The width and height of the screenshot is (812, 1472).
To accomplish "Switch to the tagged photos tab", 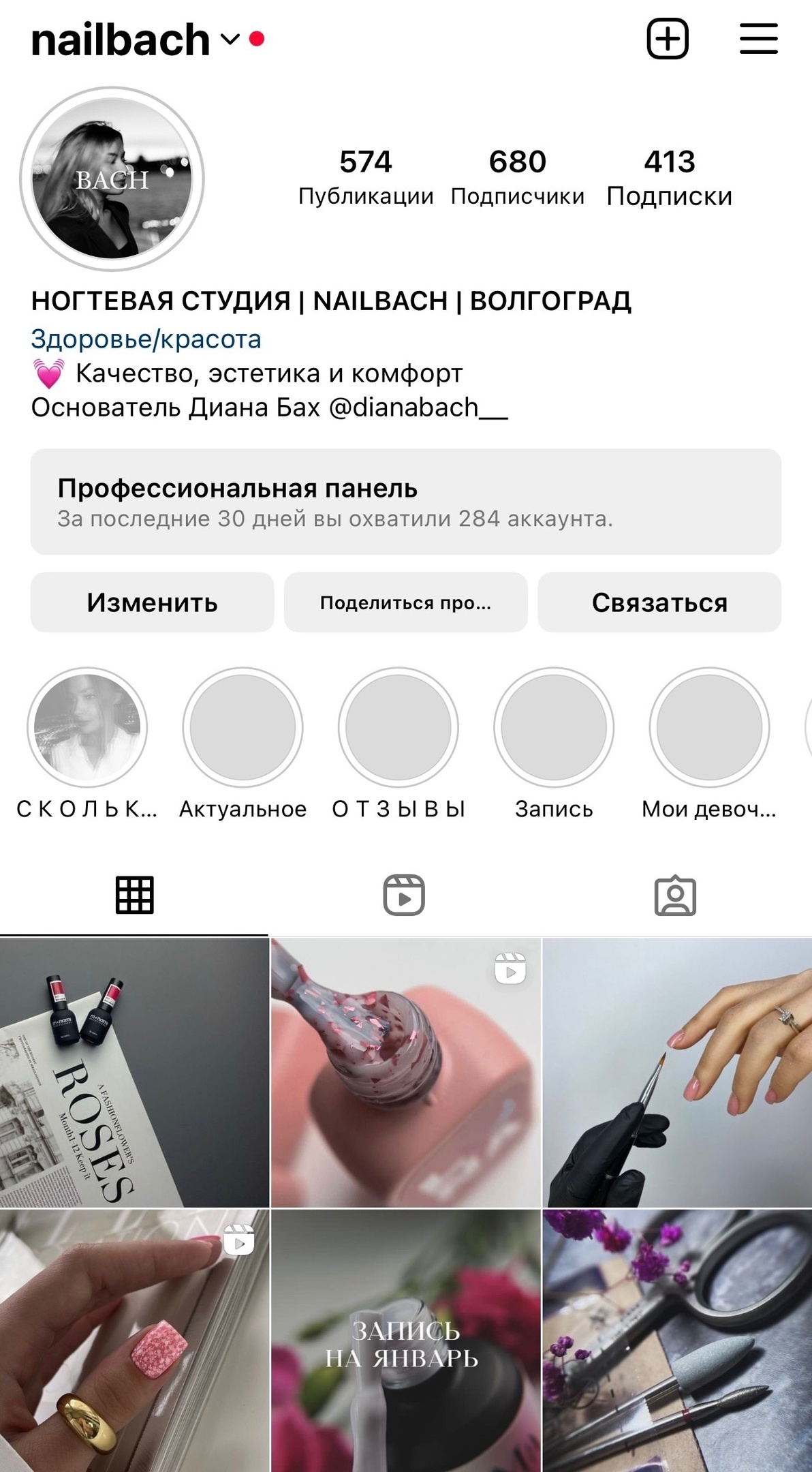I will pyautogui.click(x=674, y=895).
